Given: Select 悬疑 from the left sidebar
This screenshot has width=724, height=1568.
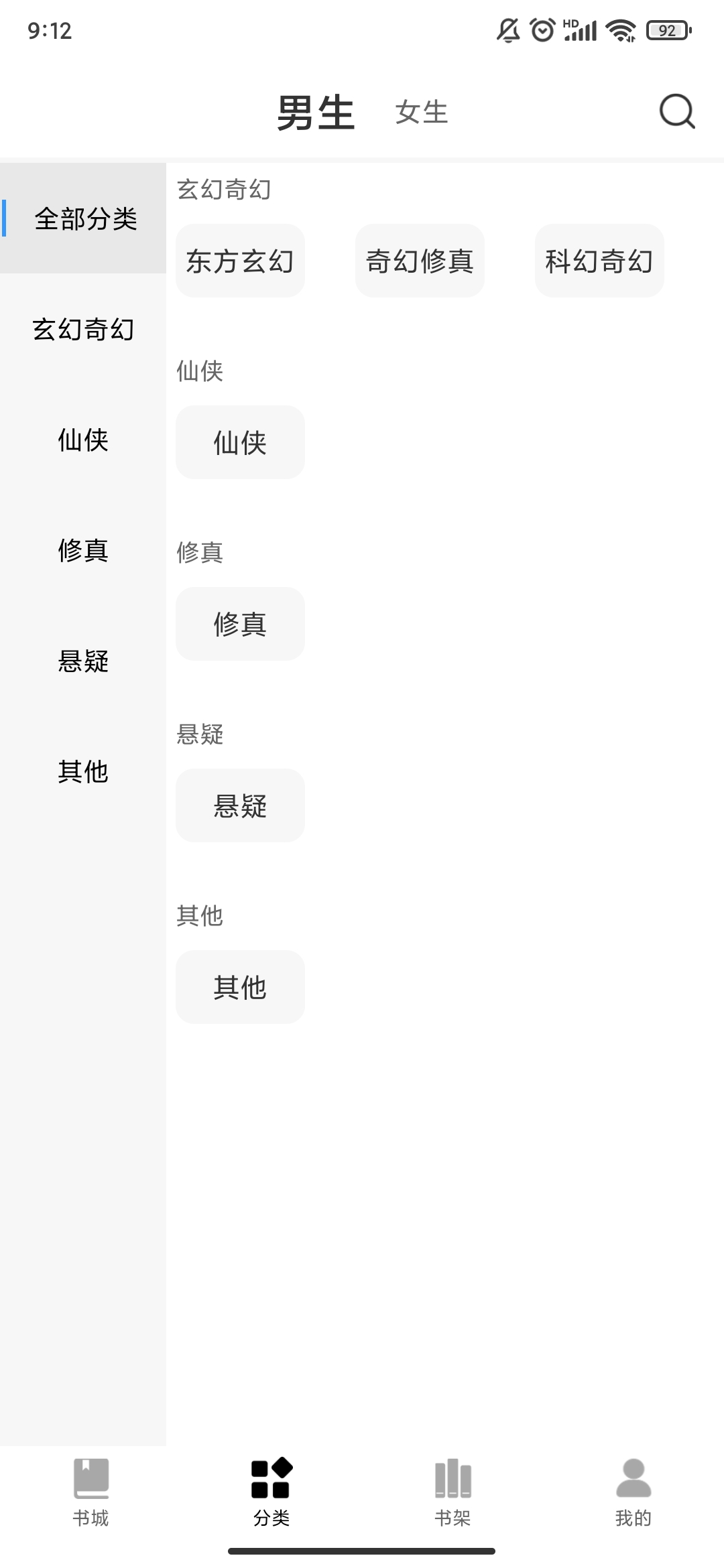Looking at the screenshot, I should pos(83,662).
